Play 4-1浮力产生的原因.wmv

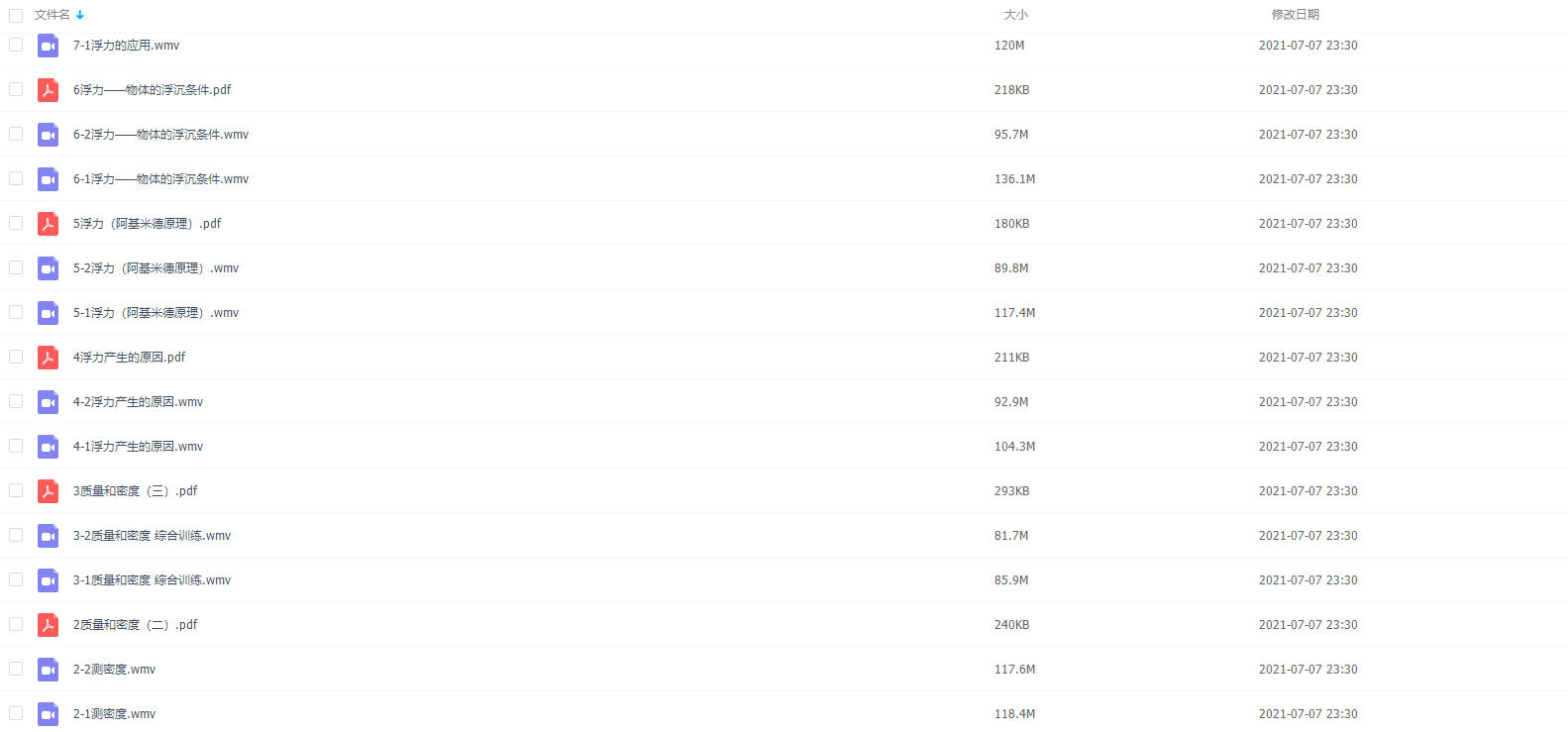[x=138, y=447]
